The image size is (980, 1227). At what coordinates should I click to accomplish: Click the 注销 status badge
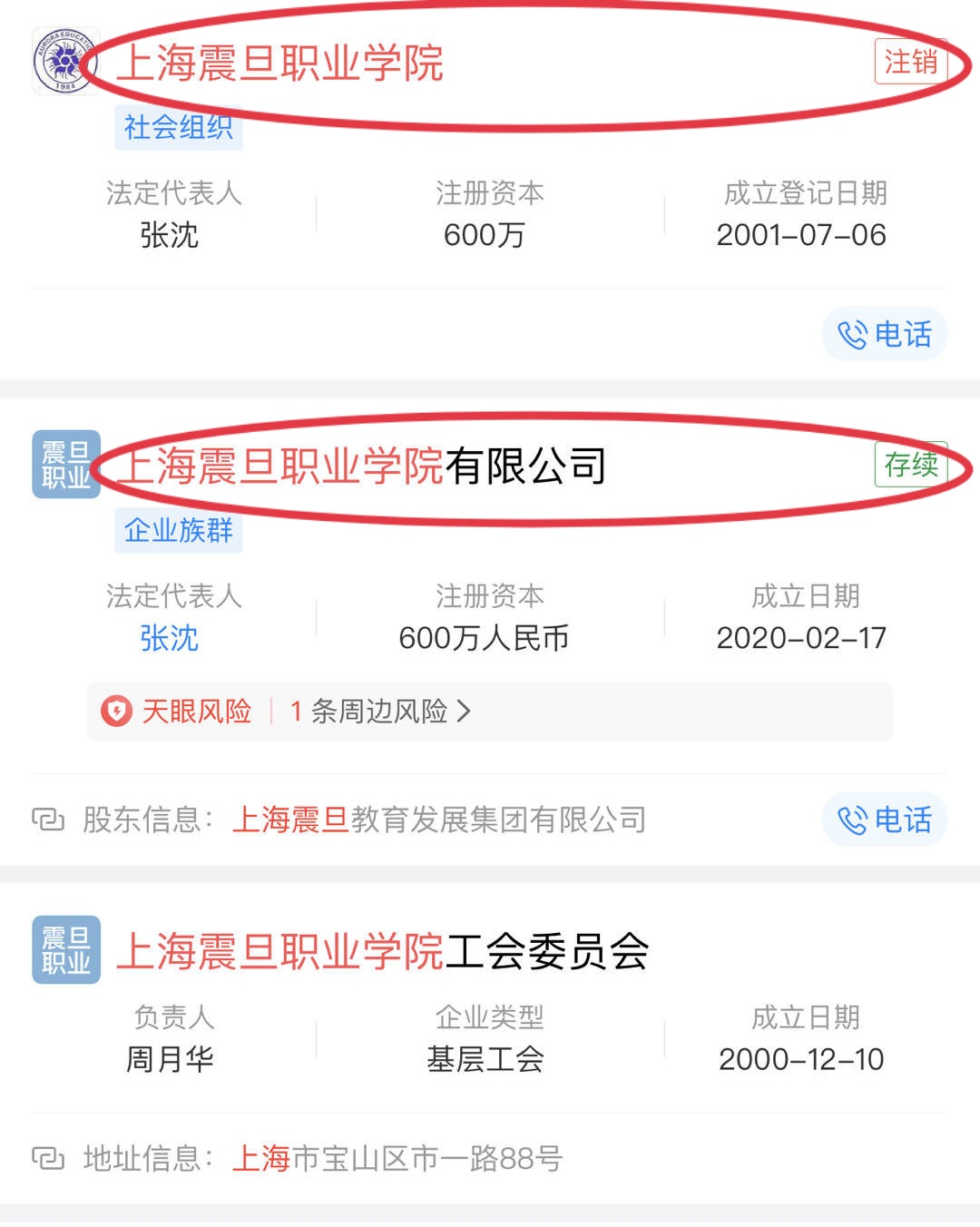(911, 62)
